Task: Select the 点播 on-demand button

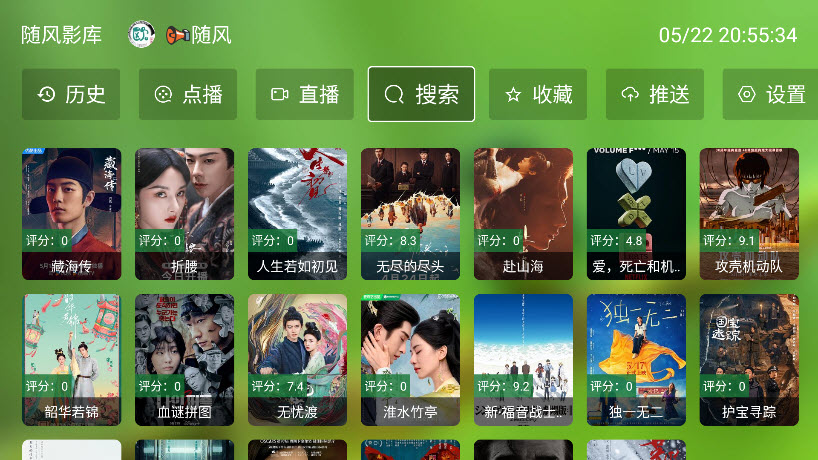Action: (188, 95)
